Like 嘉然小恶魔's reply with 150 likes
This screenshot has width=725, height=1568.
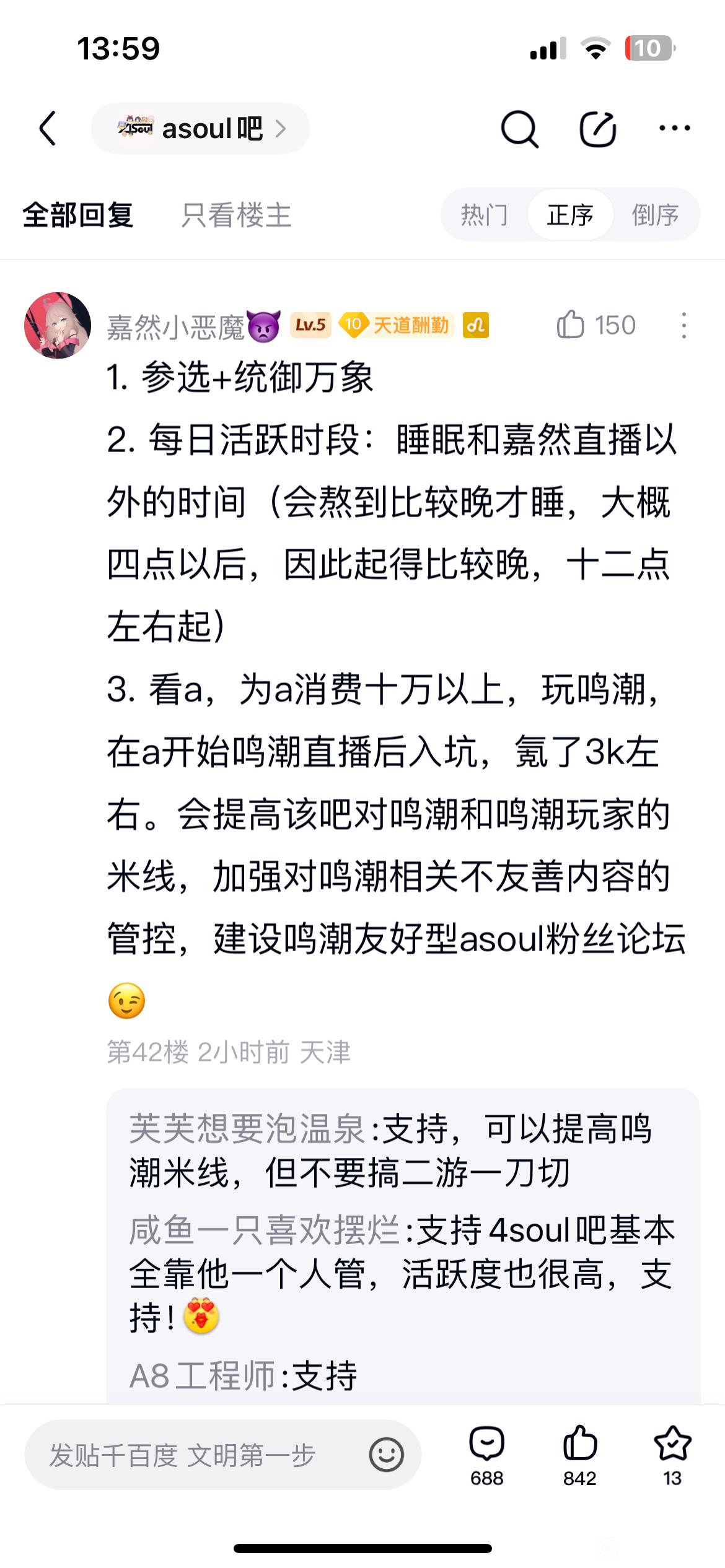595,325
